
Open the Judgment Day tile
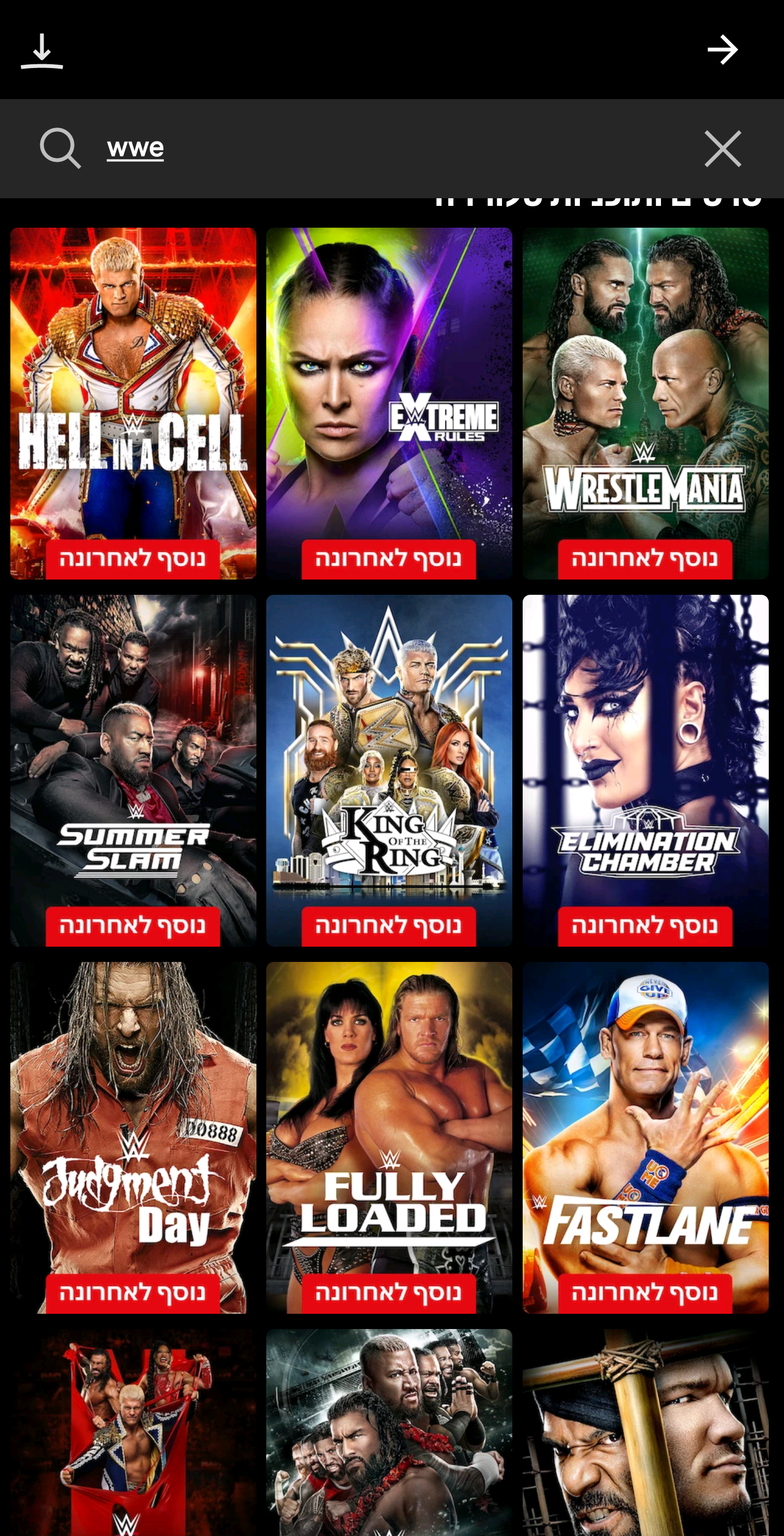(x=133, y=1137)
